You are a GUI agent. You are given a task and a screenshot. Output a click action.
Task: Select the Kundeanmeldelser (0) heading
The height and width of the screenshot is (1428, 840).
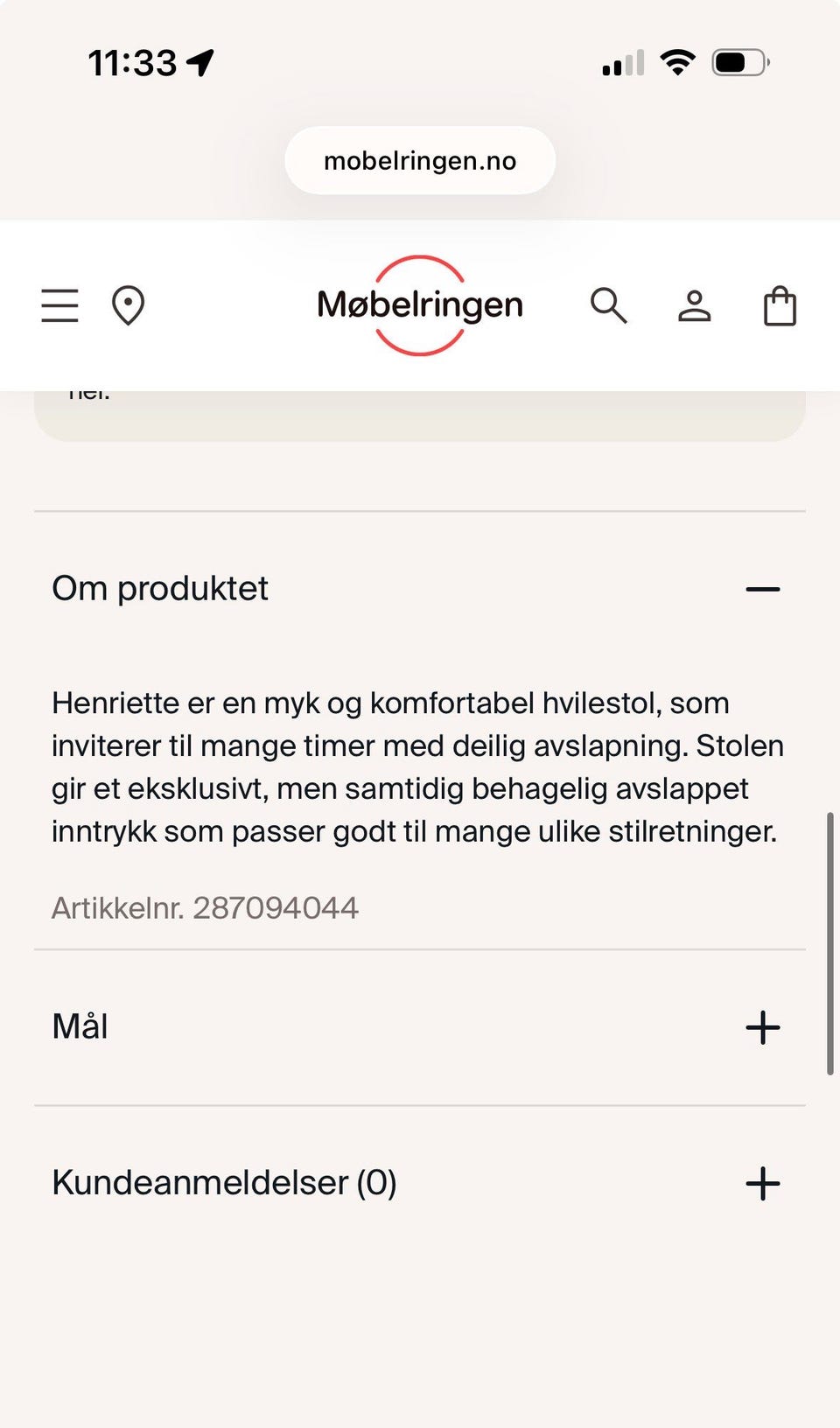[224, 1183]
